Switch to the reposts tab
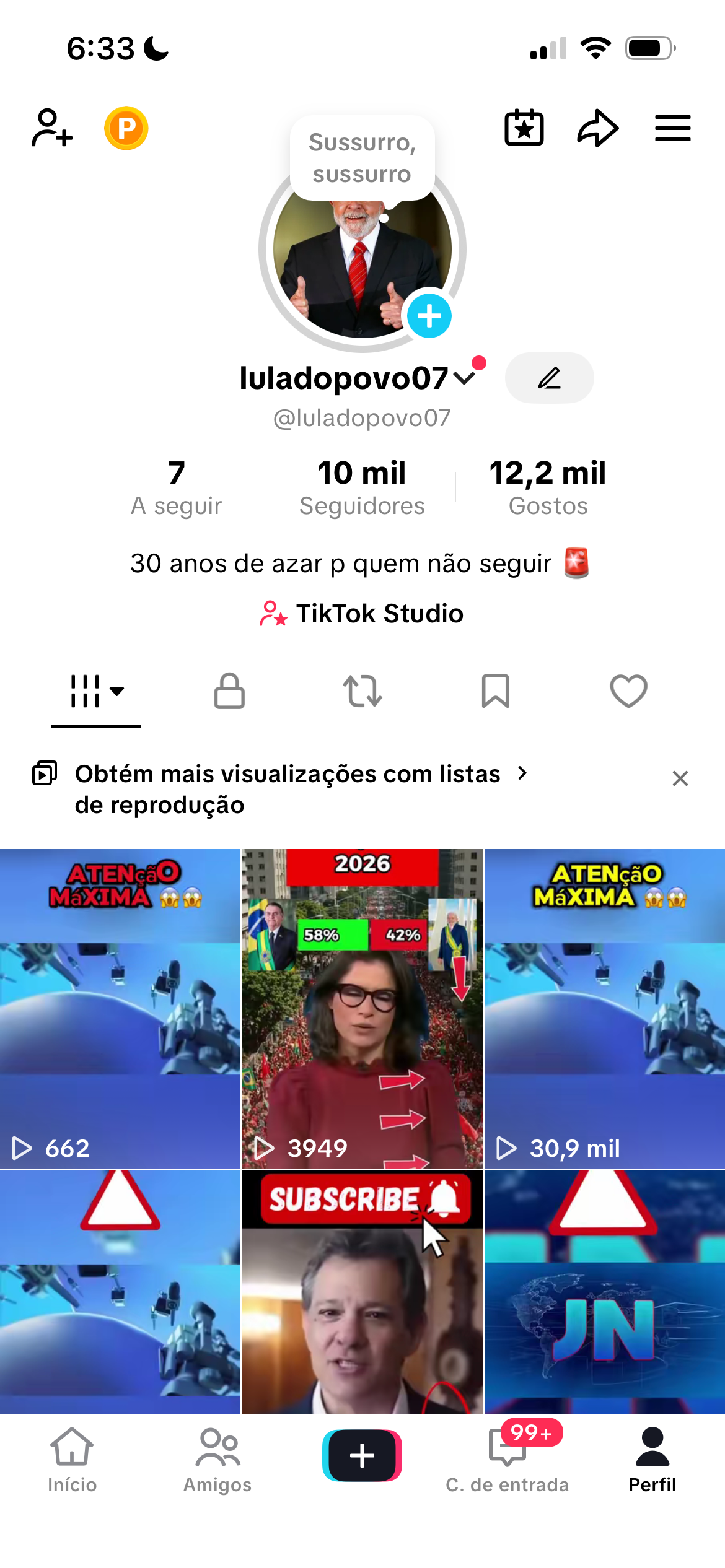 click(362, 690)
